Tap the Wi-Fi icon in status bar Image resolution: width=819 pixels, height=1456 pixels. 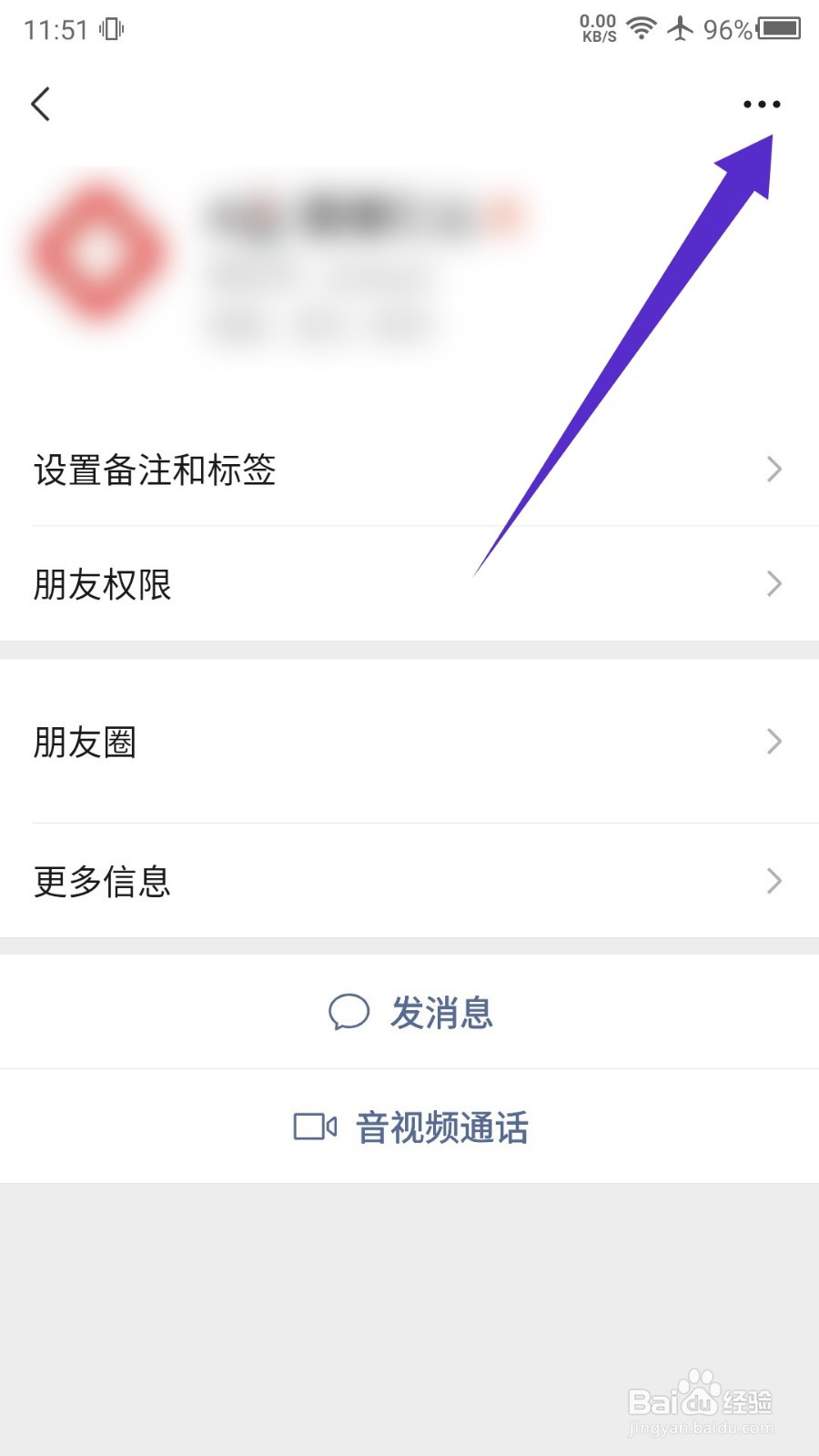pos(642,28)
